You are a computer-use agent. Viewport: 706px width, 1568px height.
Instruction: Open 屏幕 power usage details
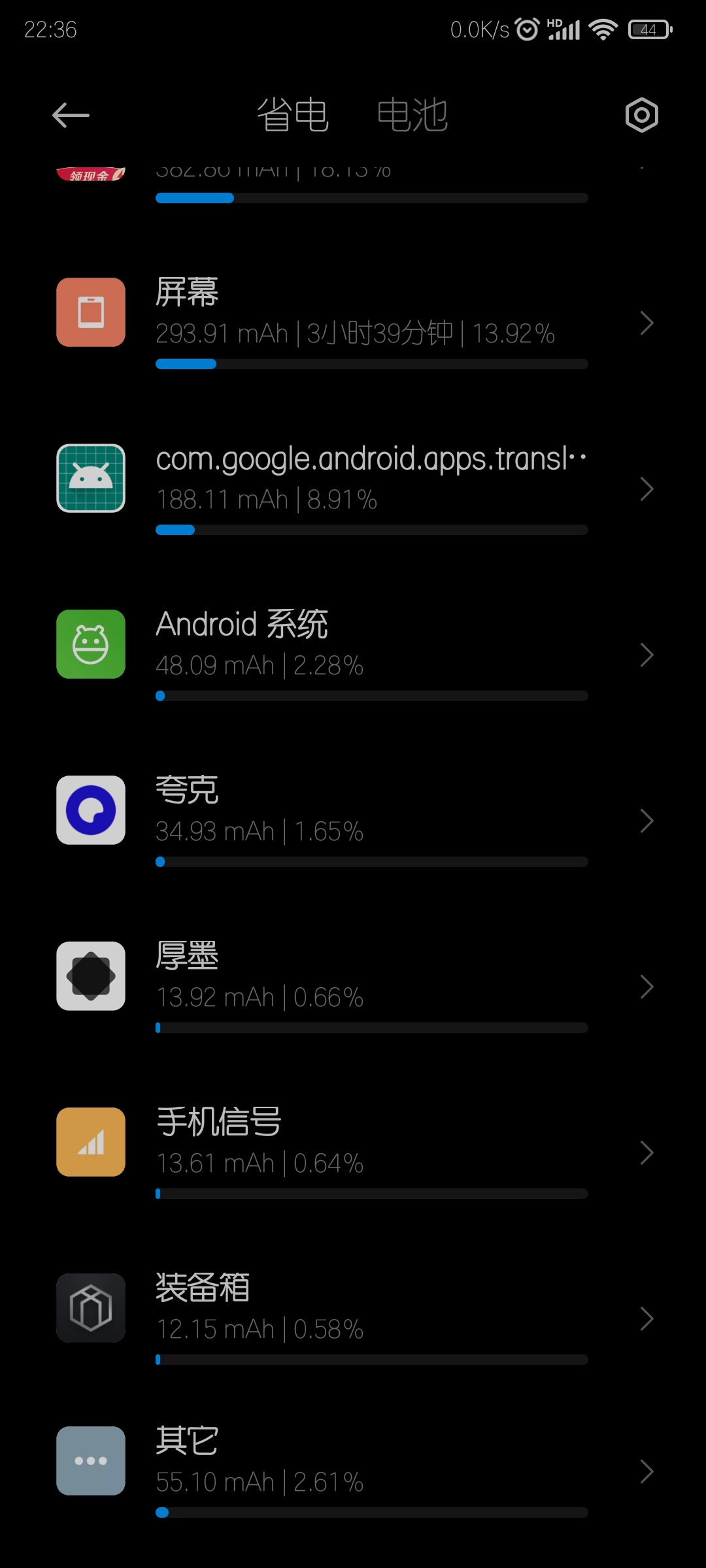(353, 321)
